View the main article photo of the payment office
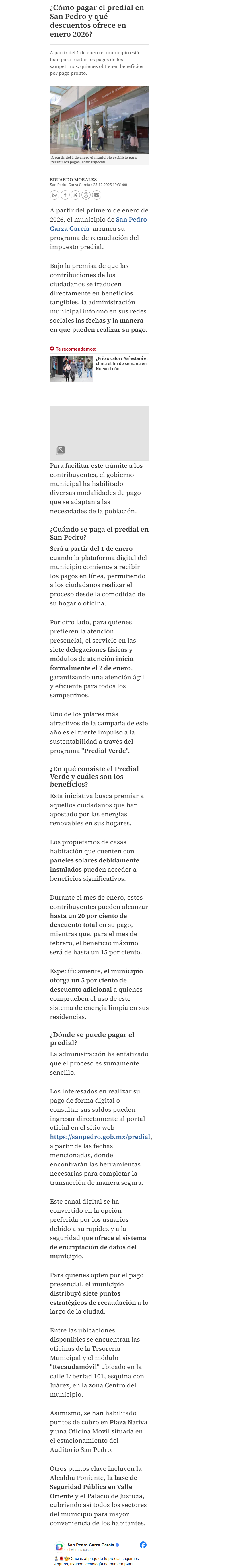 [x=99, y=119]
